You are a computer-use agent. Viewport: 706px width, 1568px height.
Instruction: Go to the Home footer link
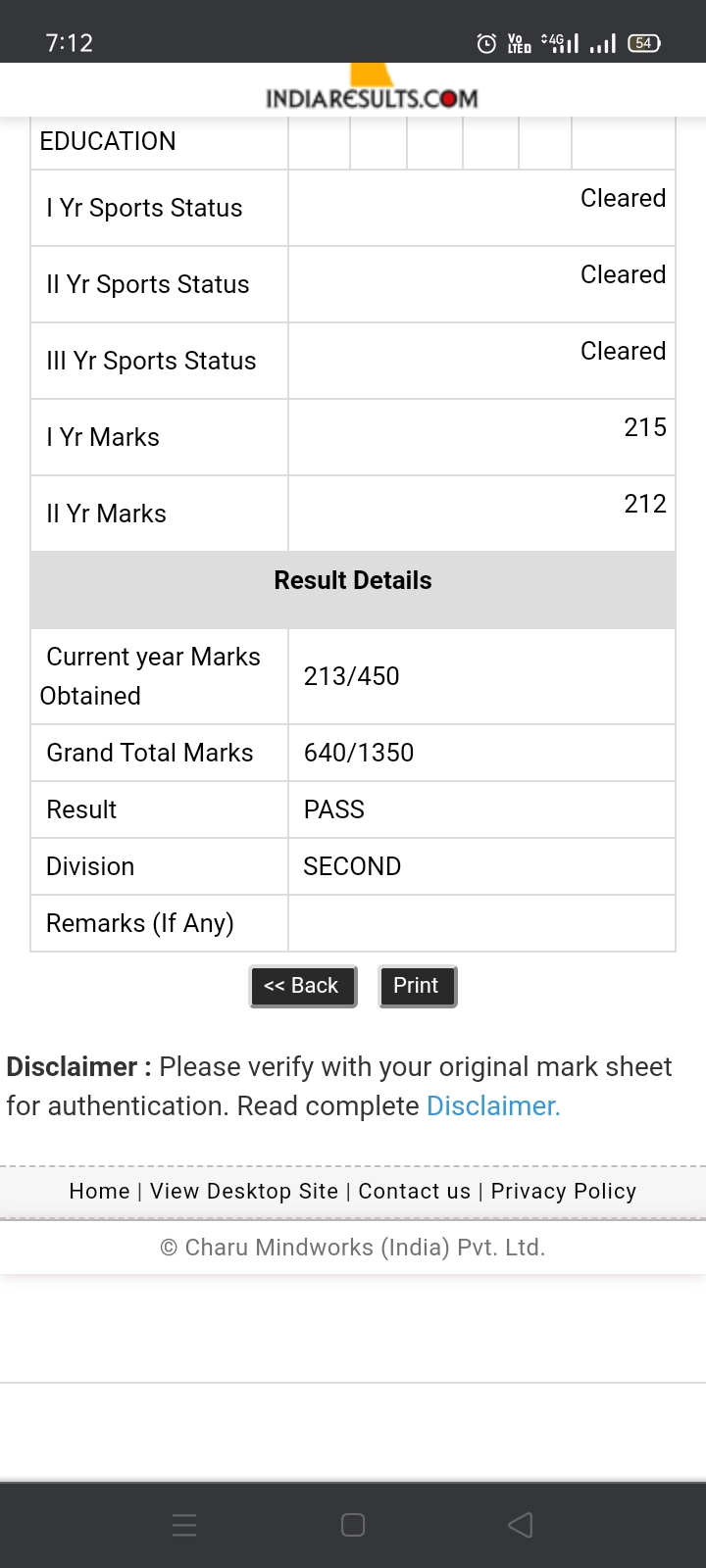click(x=99, y=1192)
